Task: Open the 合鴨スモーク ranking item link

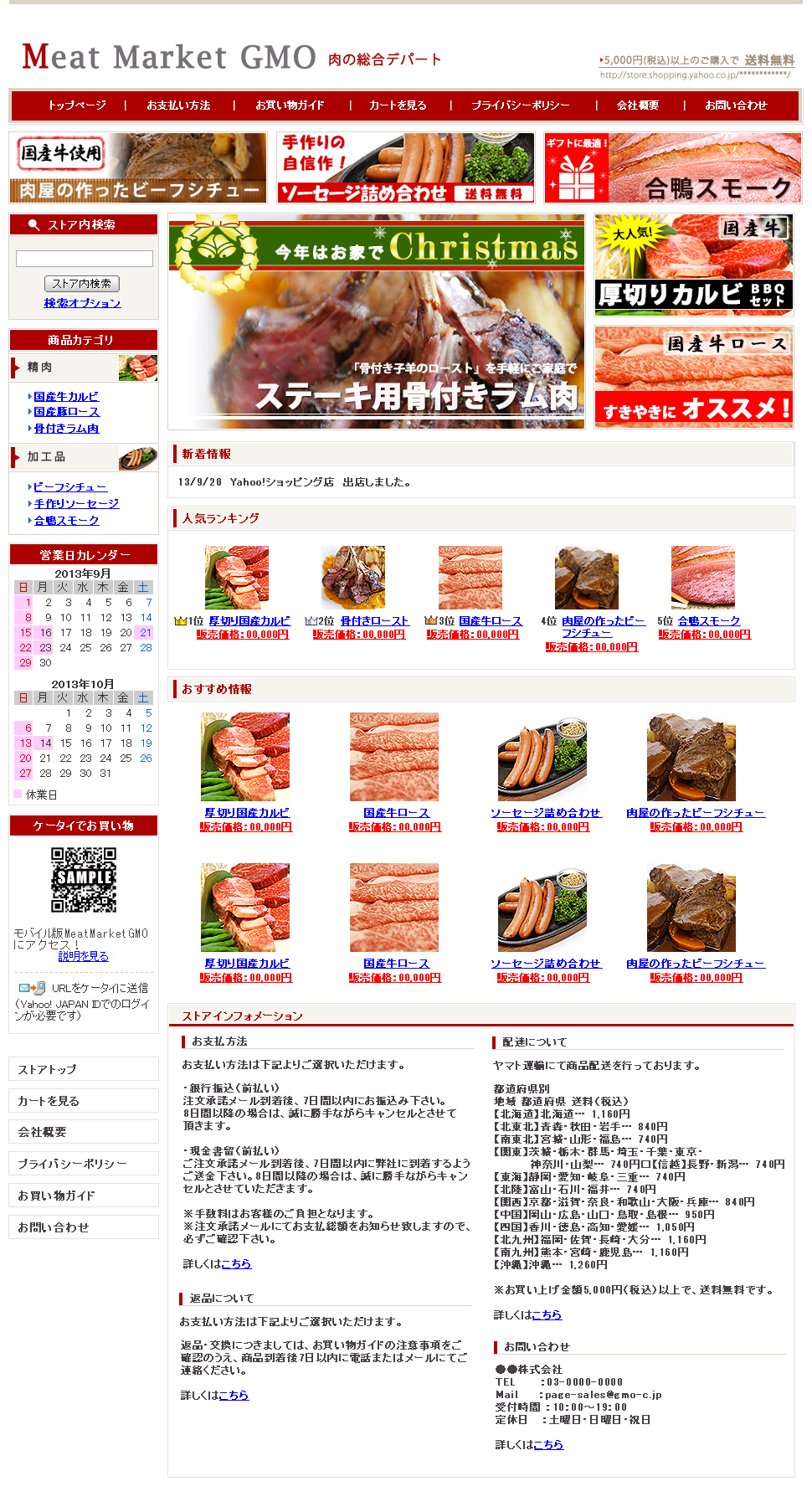Action: [x=709, y=621]
